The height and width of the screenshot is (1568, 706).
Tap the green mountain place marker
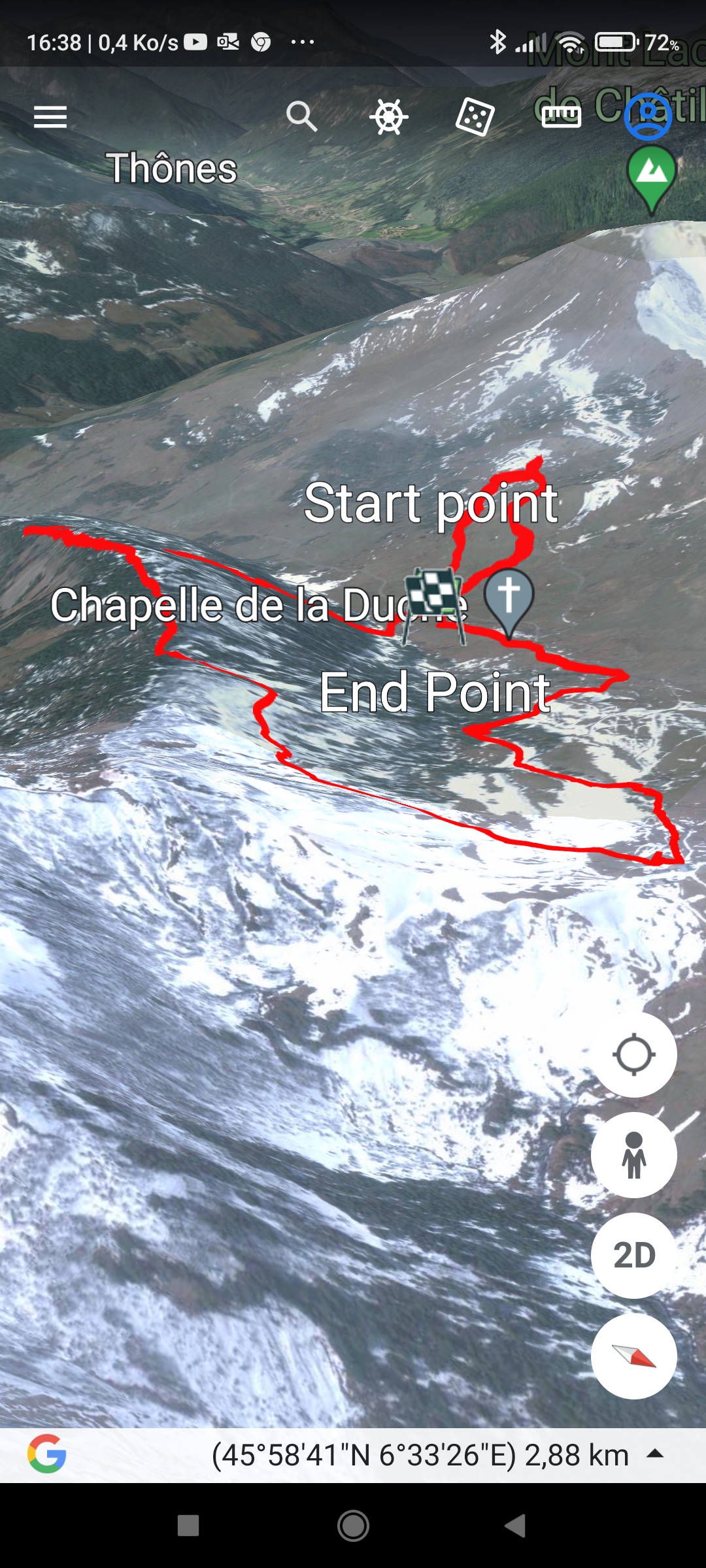[x=651, y=174]
